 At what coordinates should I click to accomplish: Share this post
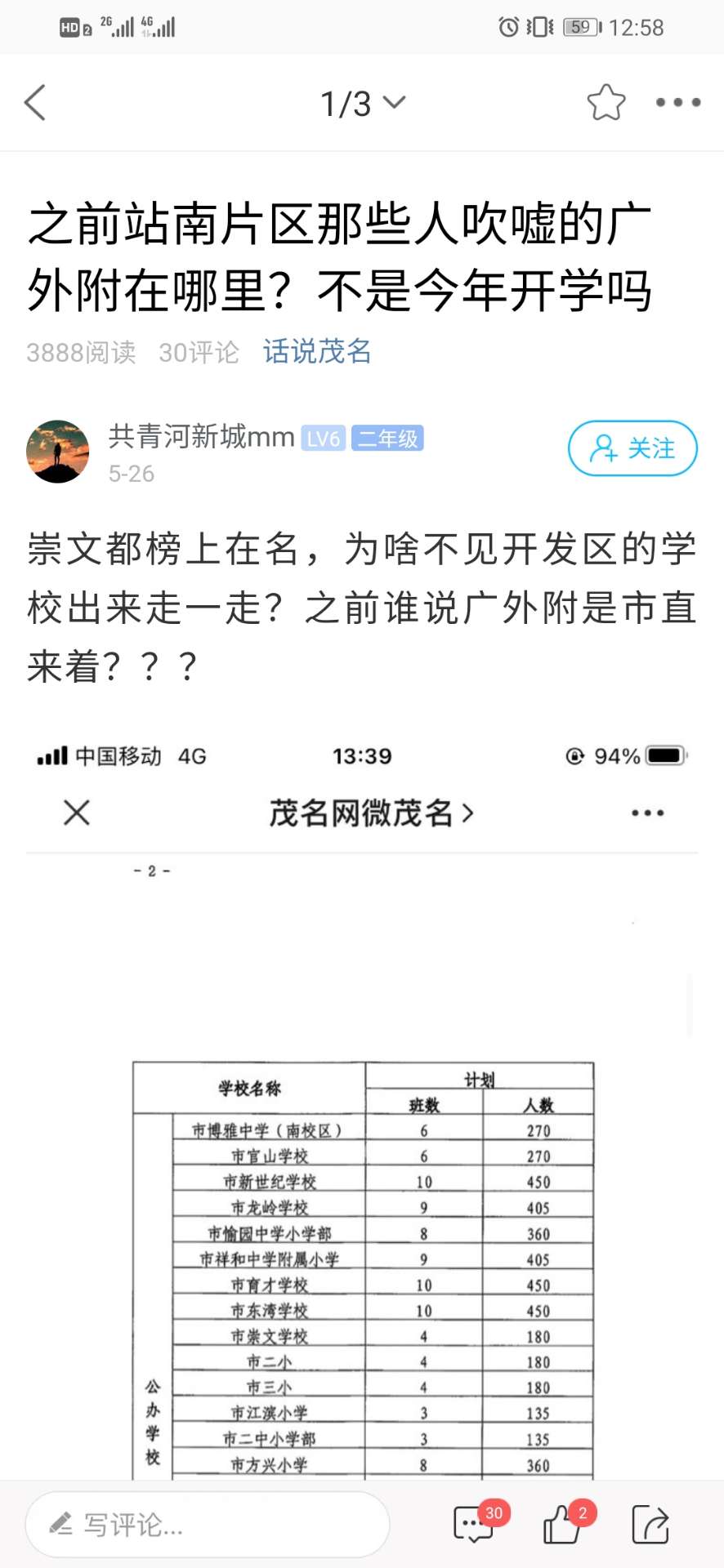(x=650, y=1524)
